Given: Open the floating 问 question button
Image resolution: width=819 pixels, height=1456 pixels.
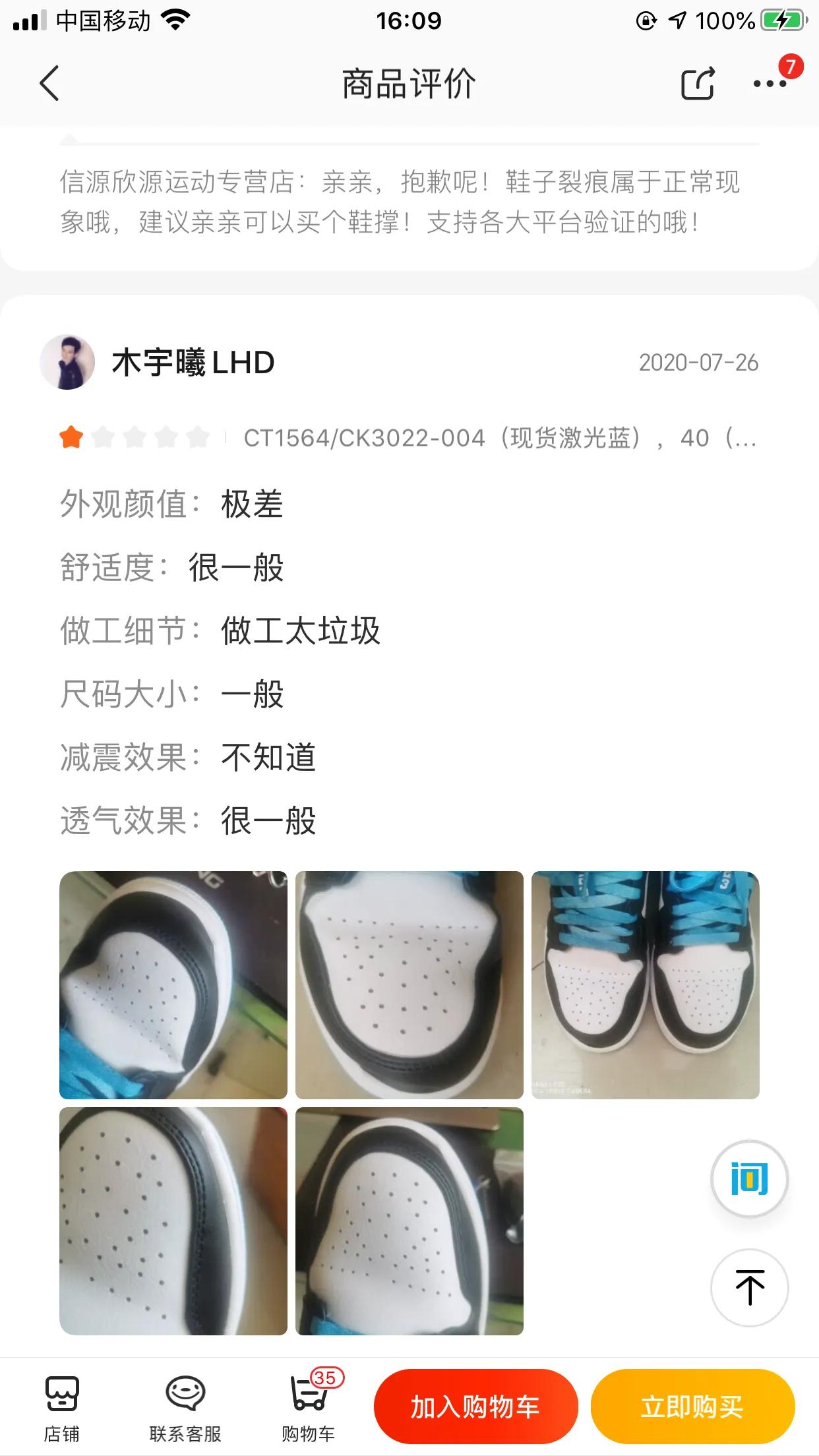Looking at the screenshot, I should [x=750, y=1180].
